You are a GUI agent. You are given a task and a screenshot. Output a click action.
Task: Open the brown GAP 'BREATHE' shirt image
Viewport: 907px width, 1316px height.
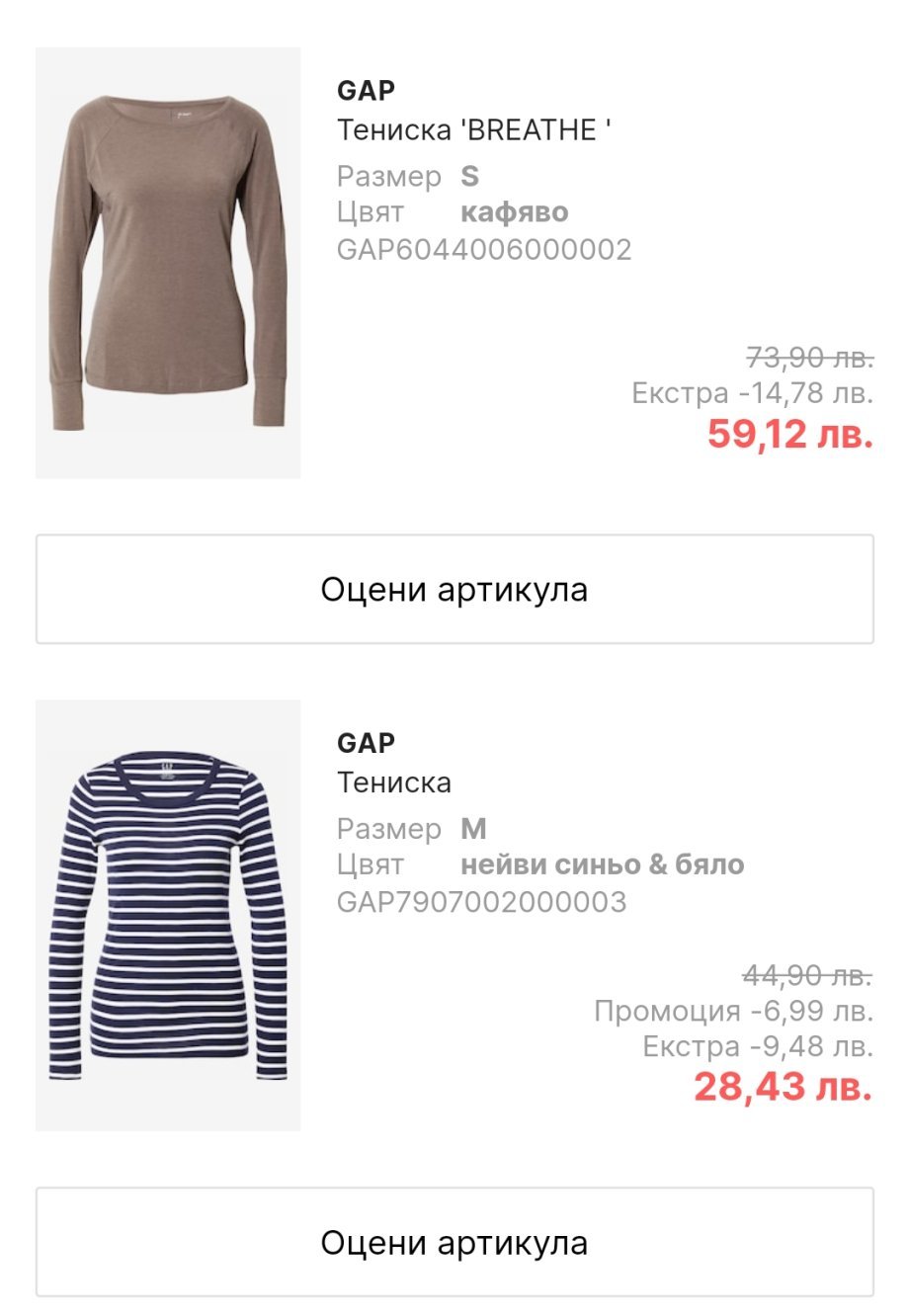[x=168, y=263]
